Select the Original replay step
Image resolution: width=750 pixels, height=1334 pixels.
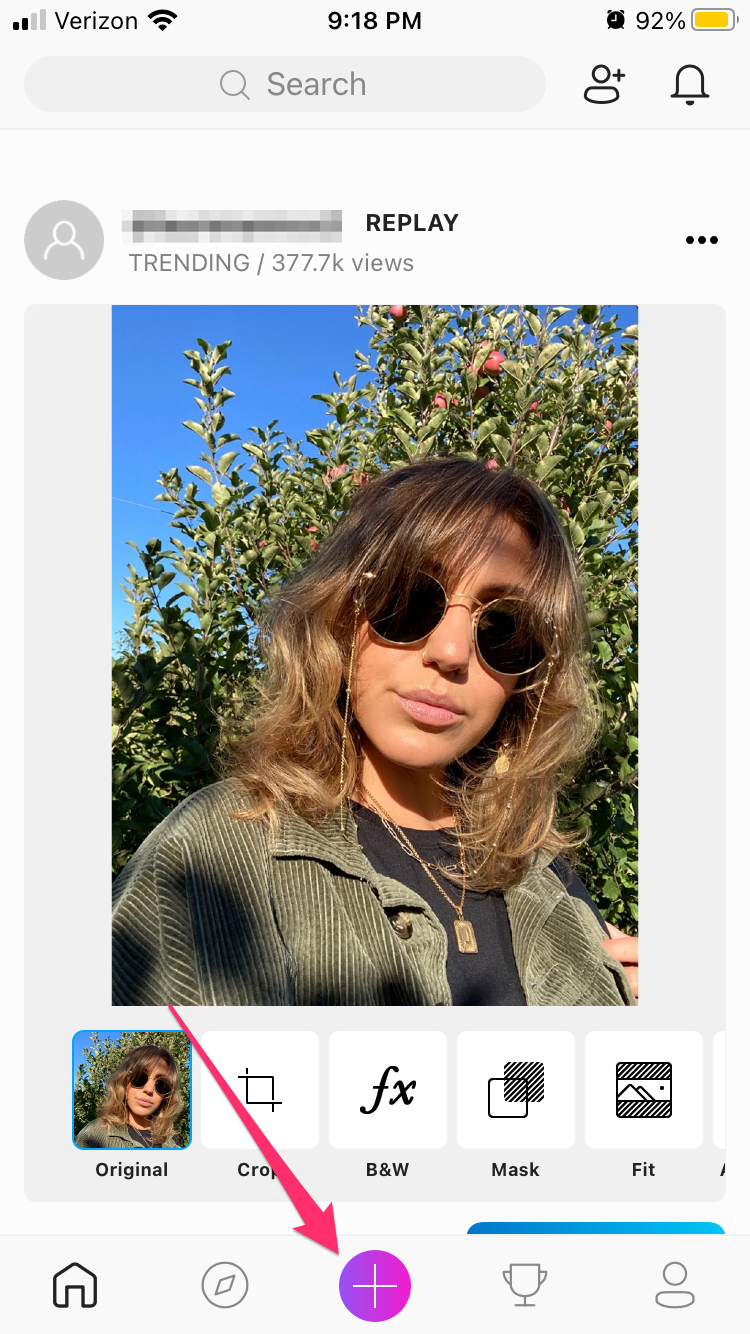pyautogui.click(x=132, y=1090)
